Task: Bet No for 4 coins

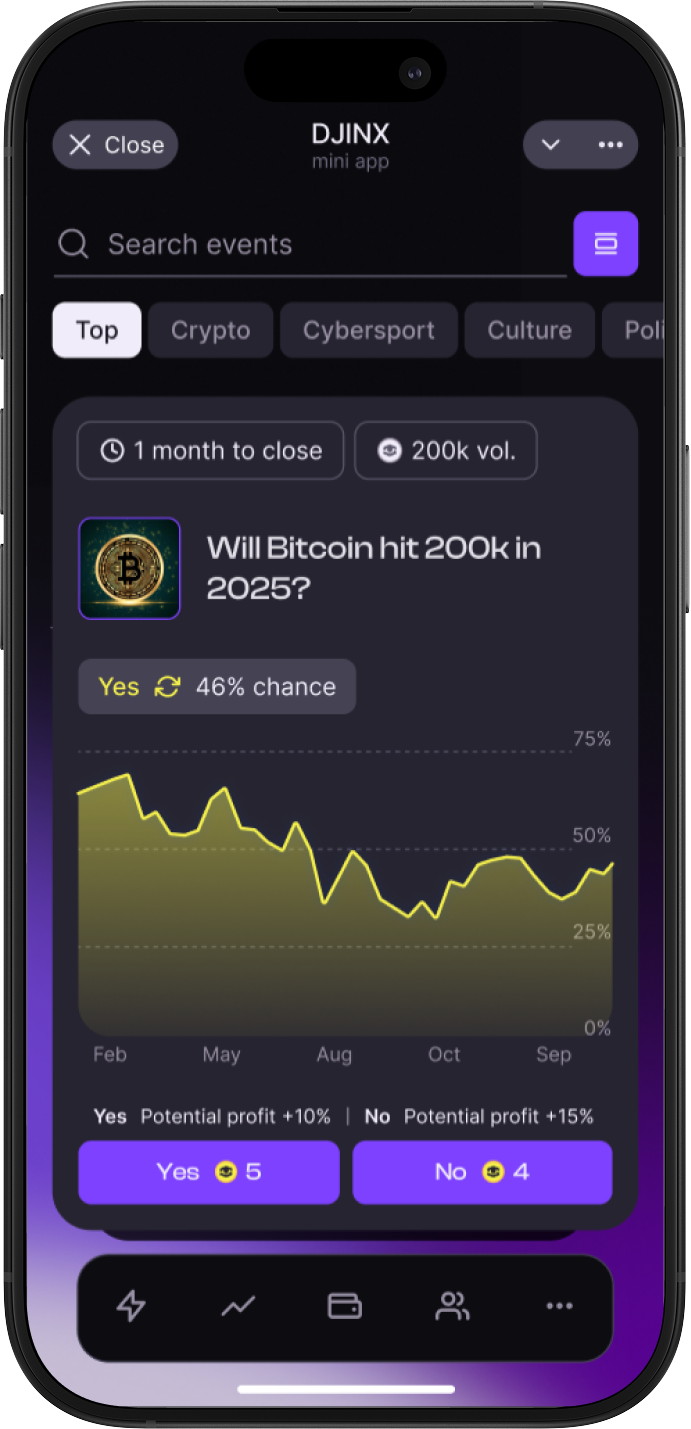Action: coord(482,1172)
